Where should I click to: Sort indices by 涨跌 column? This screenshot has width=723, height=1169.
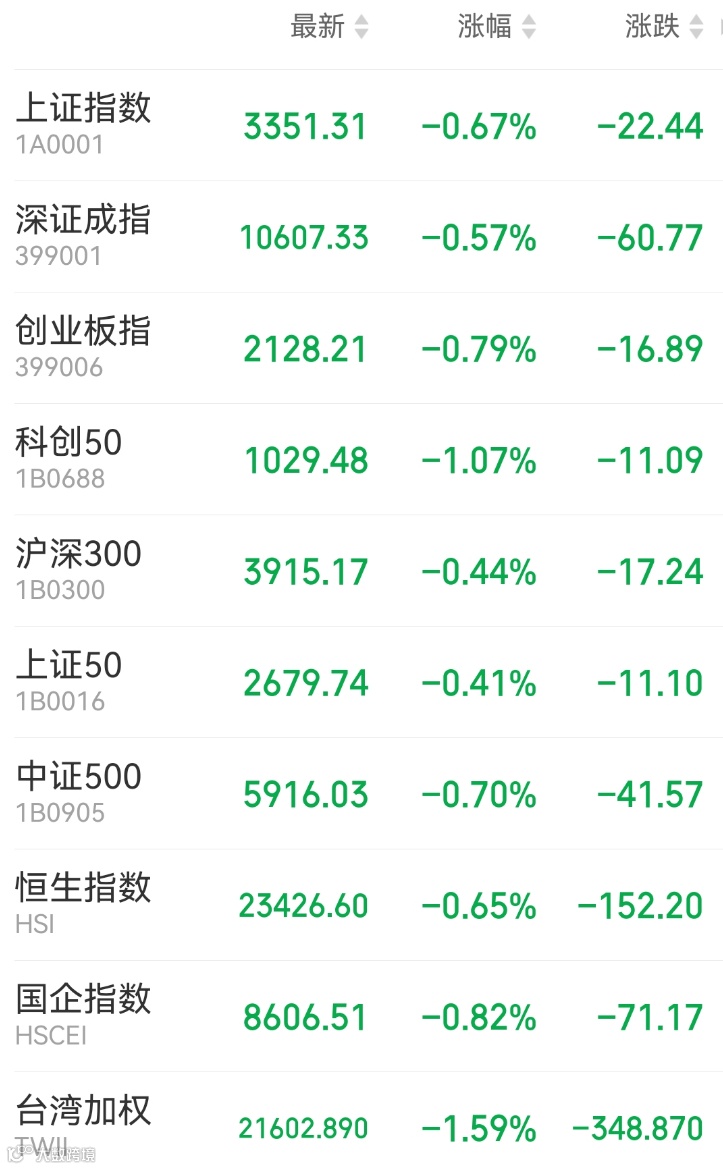664,26
